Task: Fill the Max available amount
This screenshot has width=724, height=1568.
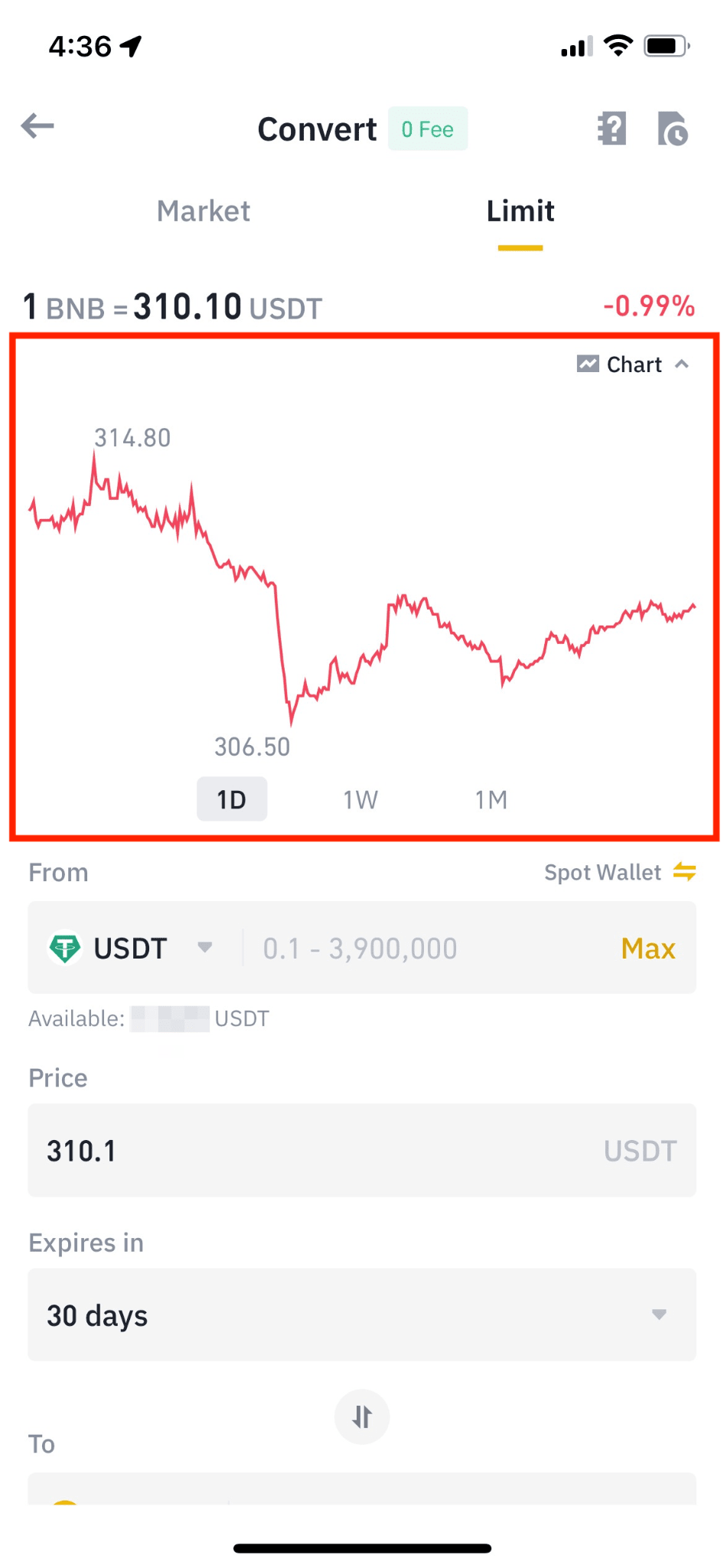Action: [647, 949]
